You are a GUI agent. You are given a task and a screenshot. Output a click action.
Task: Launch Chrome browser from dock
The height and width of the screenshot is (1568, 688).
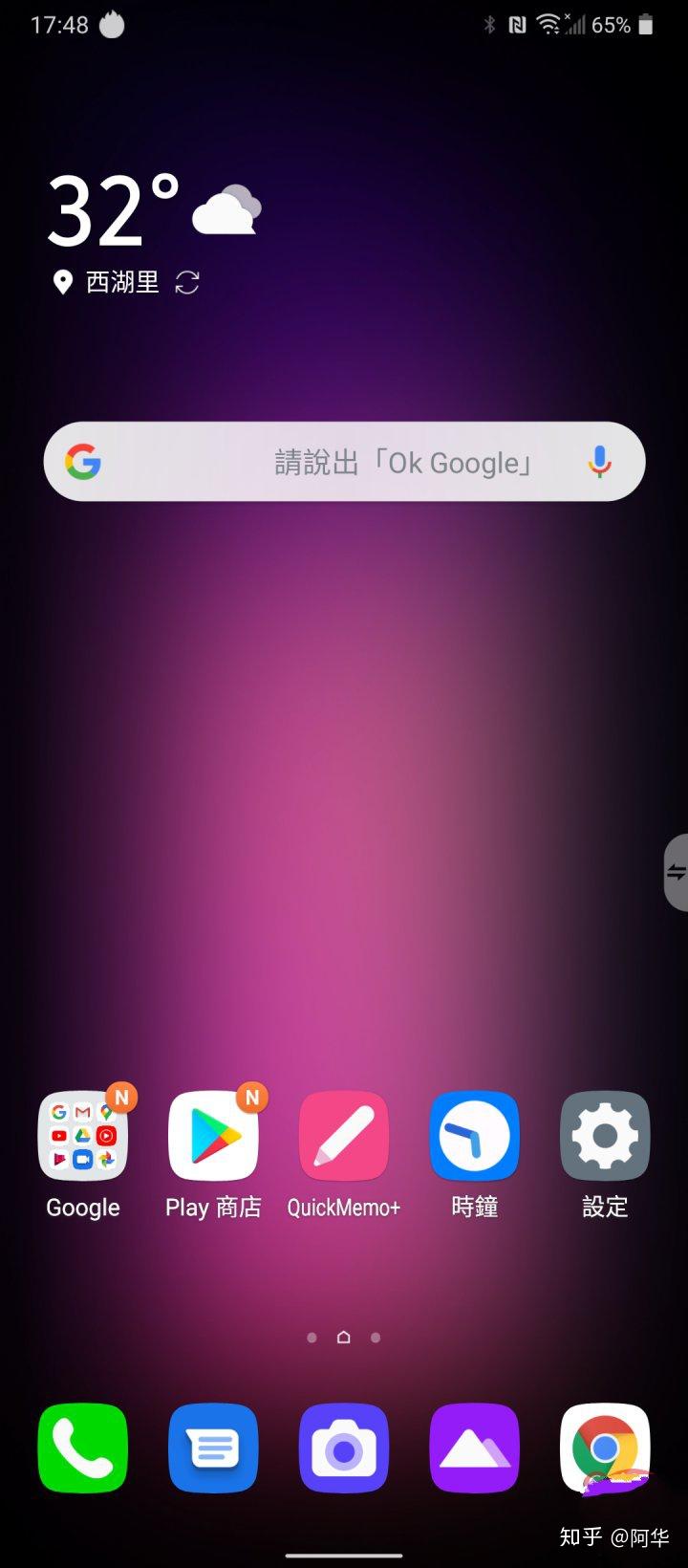click(x=605, y=1448)
